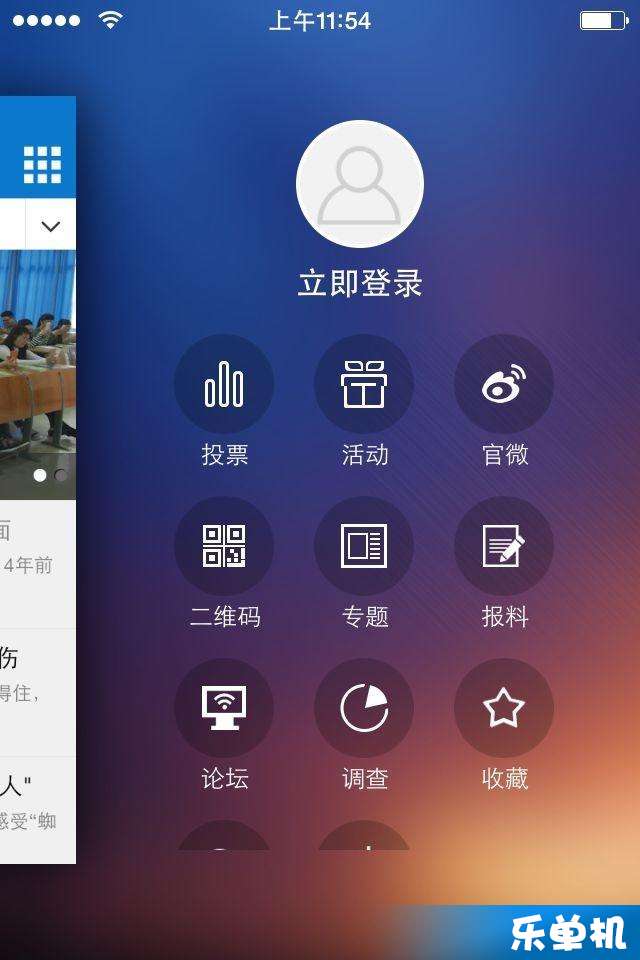Open 报料 tip submission

504,546
